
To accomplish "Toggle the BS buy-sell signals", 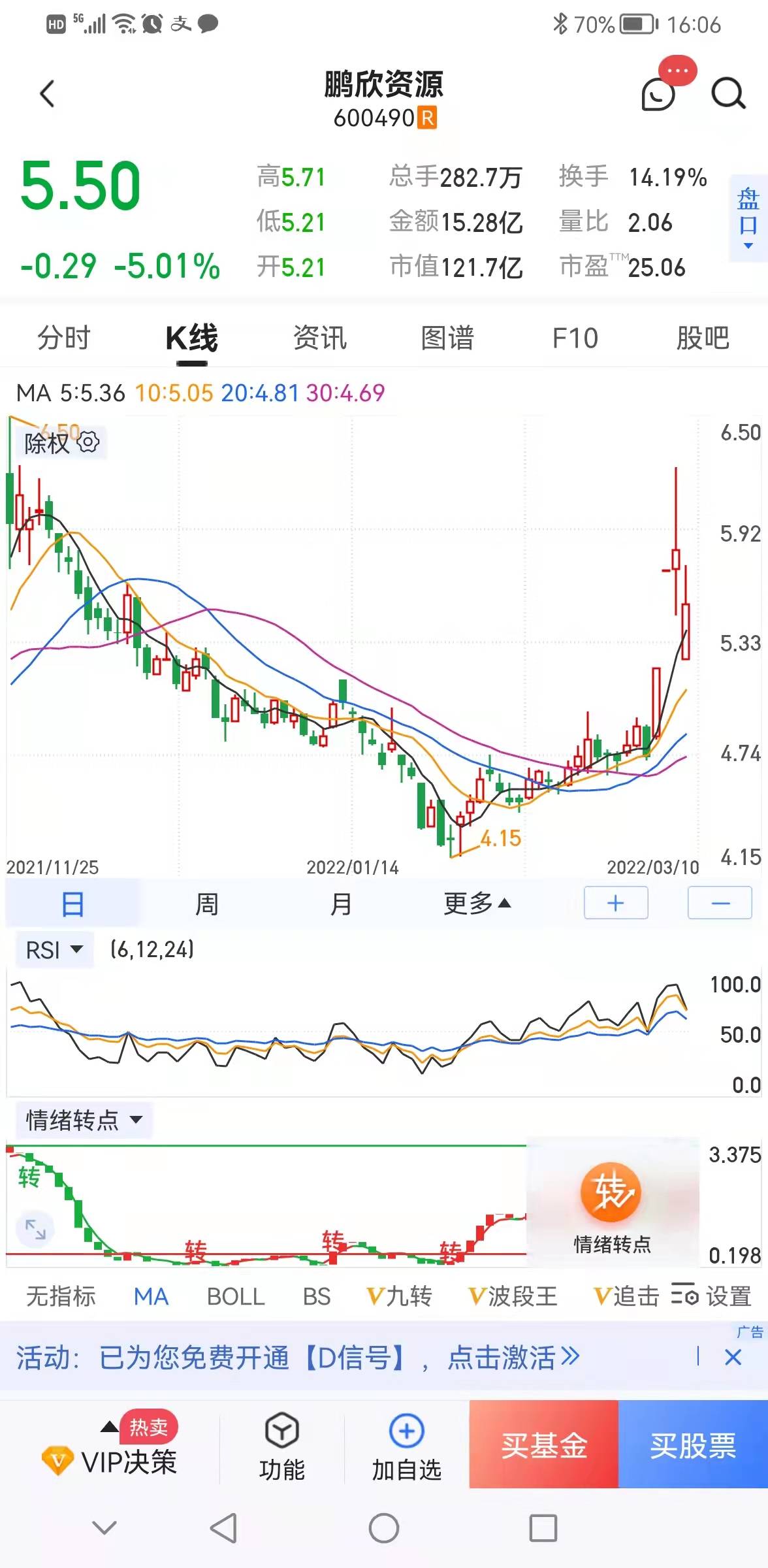I will (x=316, y=1297).
